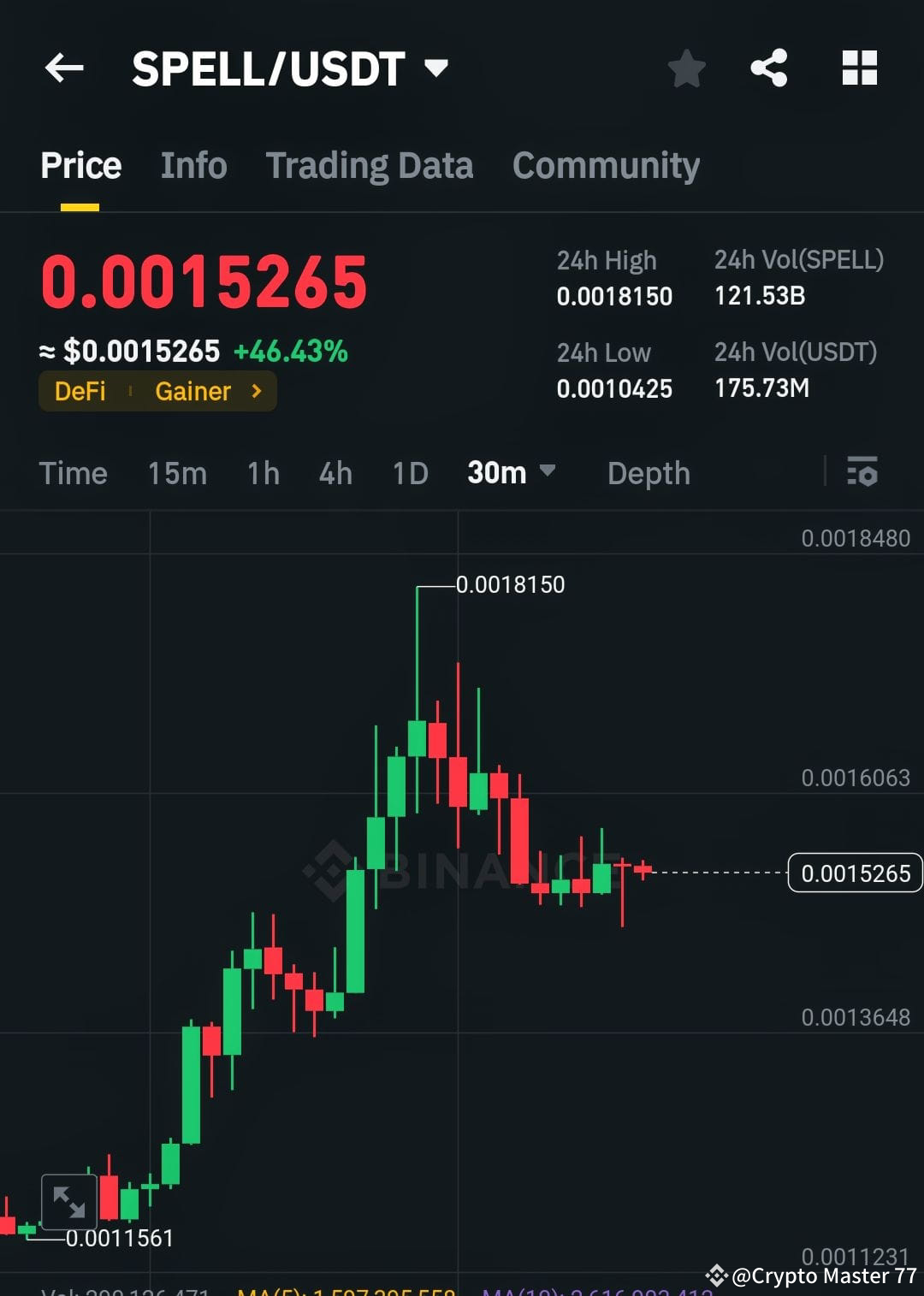Open the 30m interval dropdown
Viewport: 924px width, 1296px height.
(x=511, y=473)
